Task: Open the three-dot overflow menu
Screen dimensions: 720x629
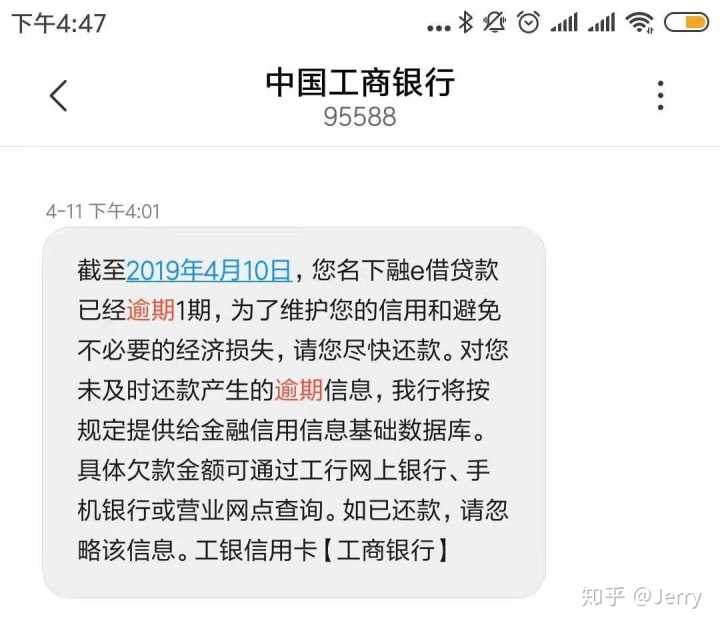Action: coord(660,96)
